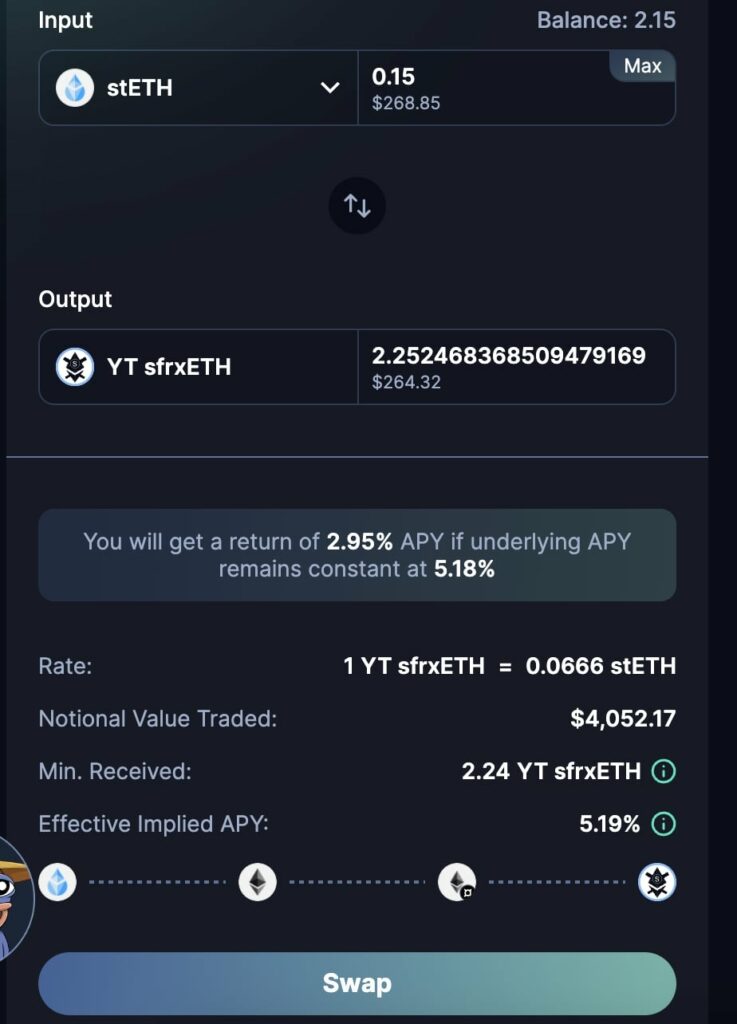Click the frxETH icon in the swap route
This screenshot has width=737, height=1024.
(x=457, y=883)
